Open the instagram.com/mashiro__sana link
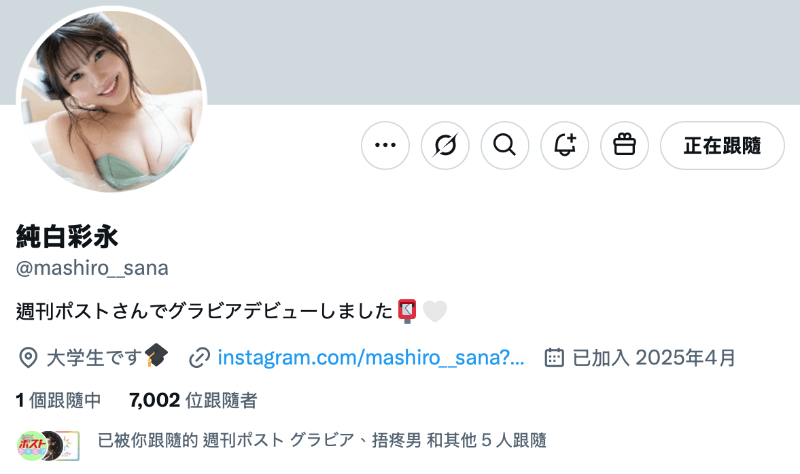The width and height of the screenshot is (800, 474). [x=370, y=357]
